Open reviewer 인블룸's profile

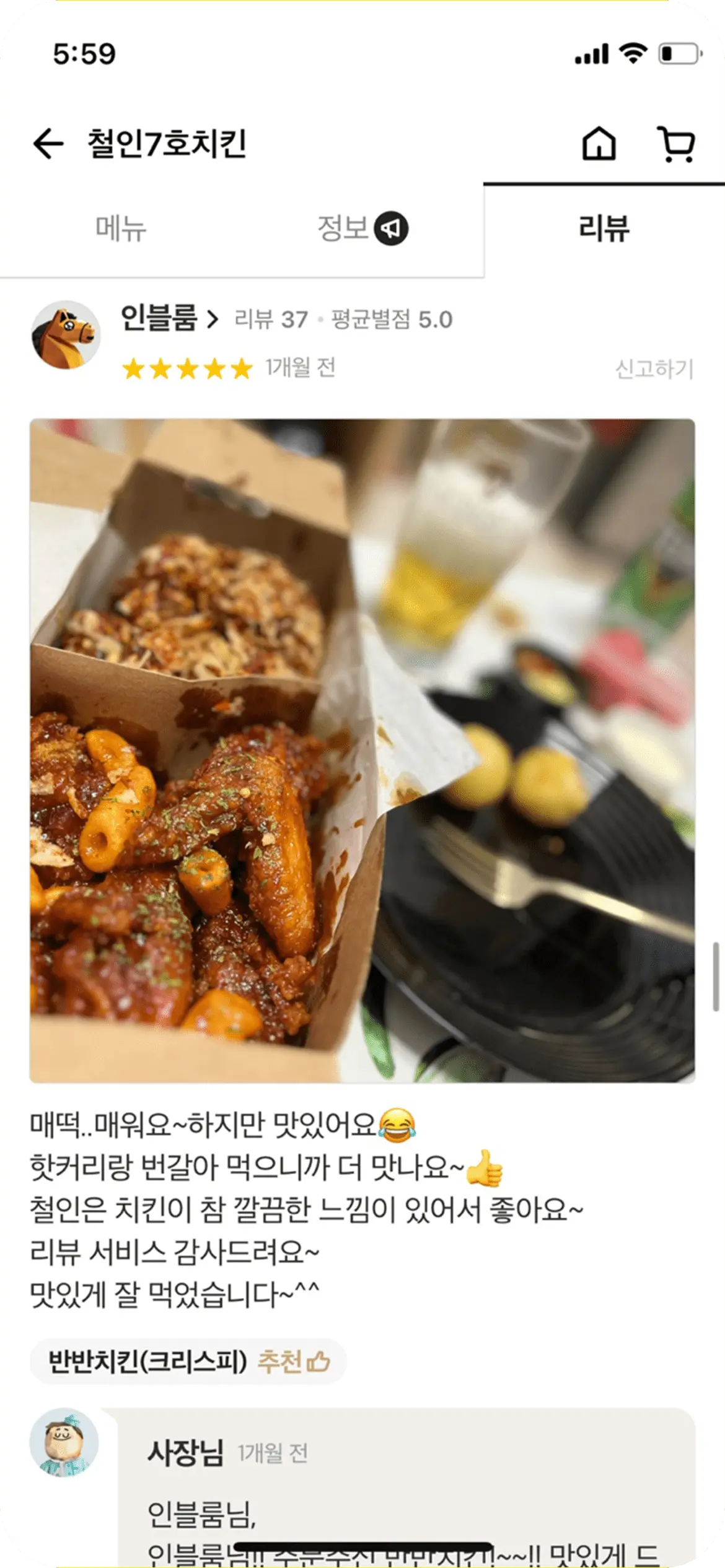(169, 320)
